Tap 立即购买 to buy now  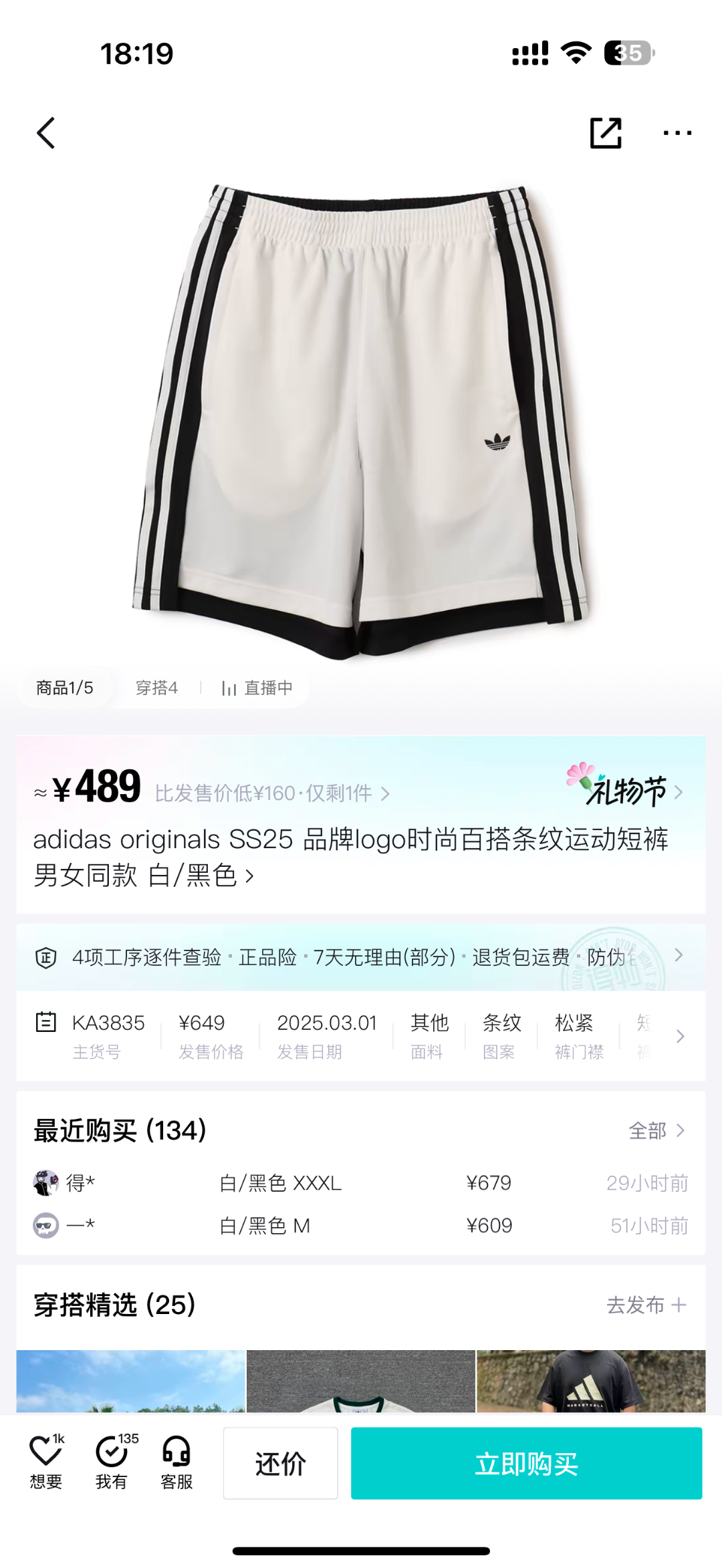click(x=526, y=1463)
